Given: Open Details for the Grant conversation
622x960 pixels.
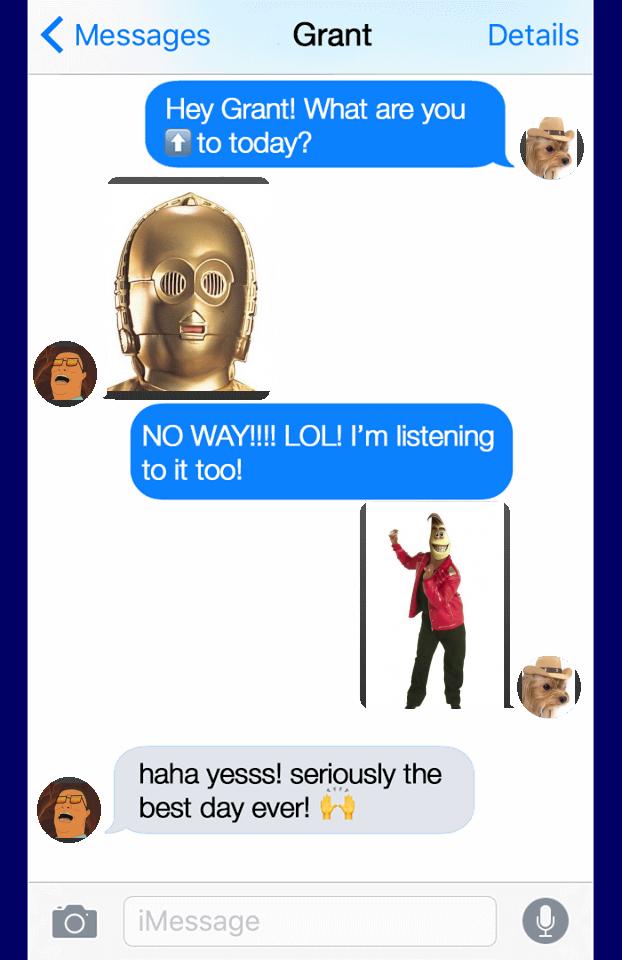Looking at the screenshot, I should point(532,36).
